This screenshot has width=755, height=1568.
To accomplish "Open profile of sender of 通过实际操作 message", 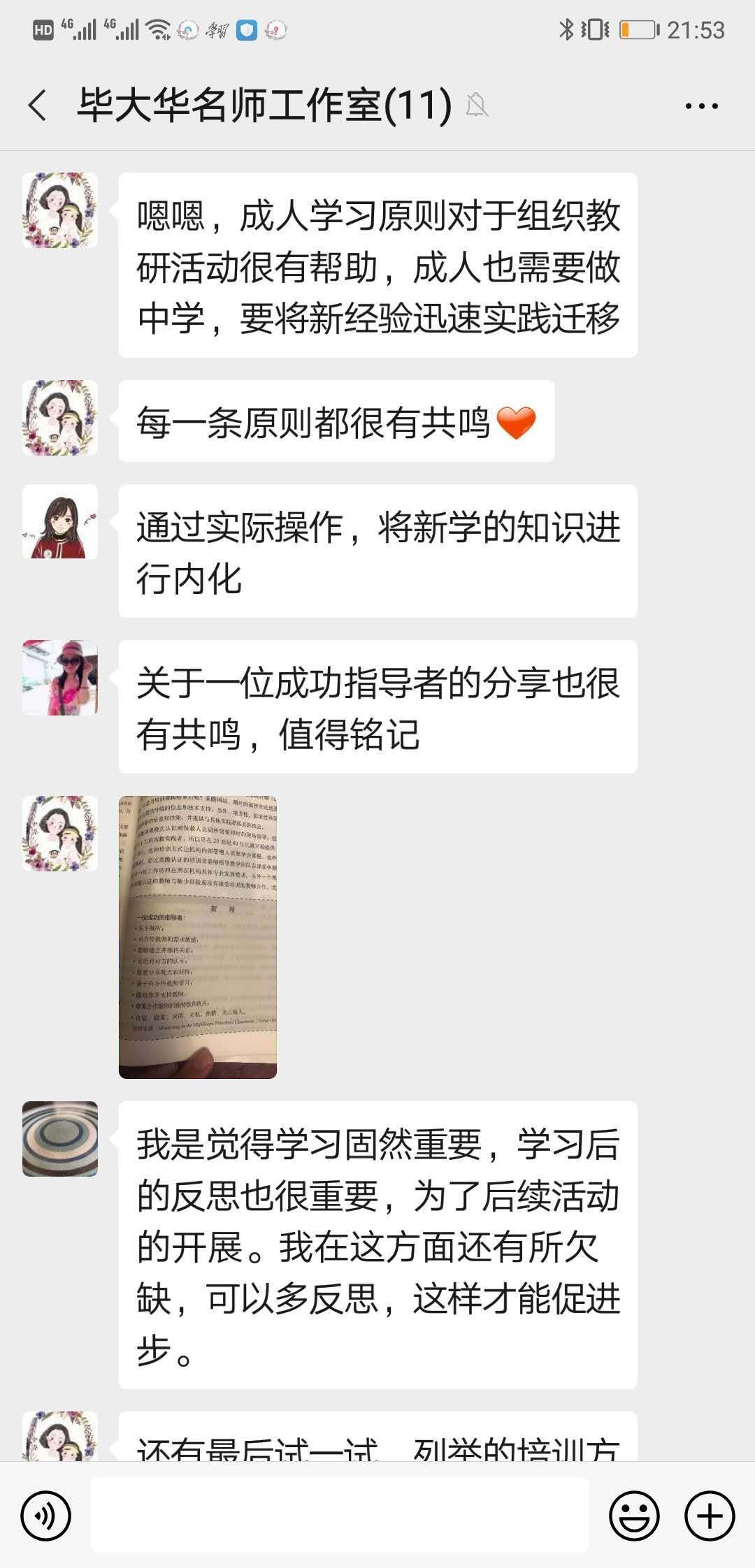I will 60,522.
